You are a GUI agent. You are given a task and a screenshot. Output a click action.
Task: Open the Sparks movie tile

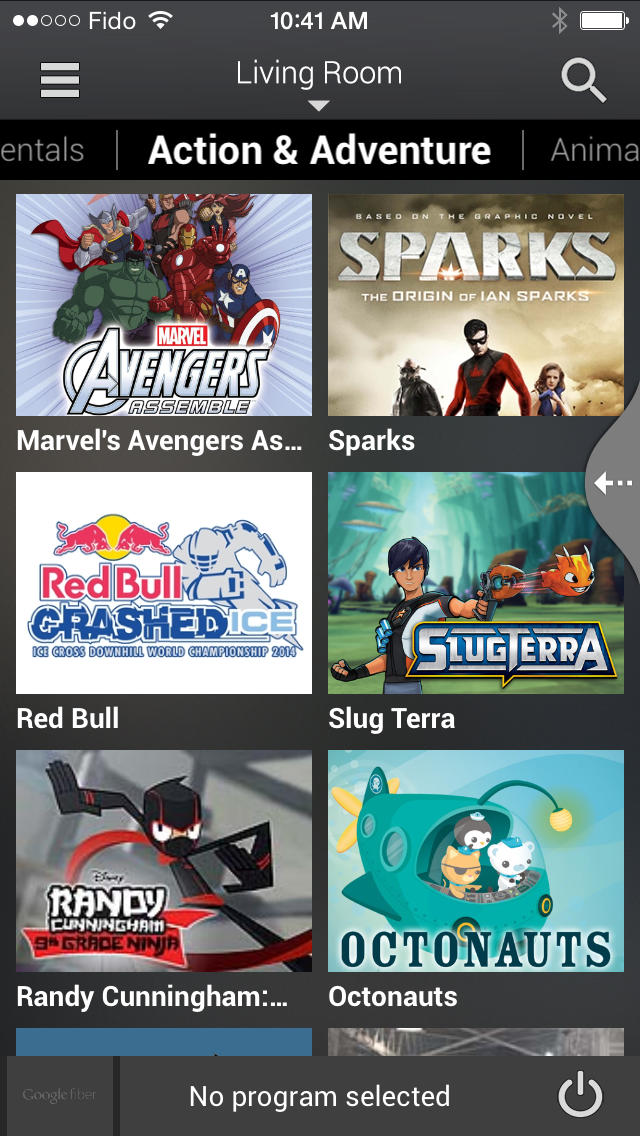point(476,305)
